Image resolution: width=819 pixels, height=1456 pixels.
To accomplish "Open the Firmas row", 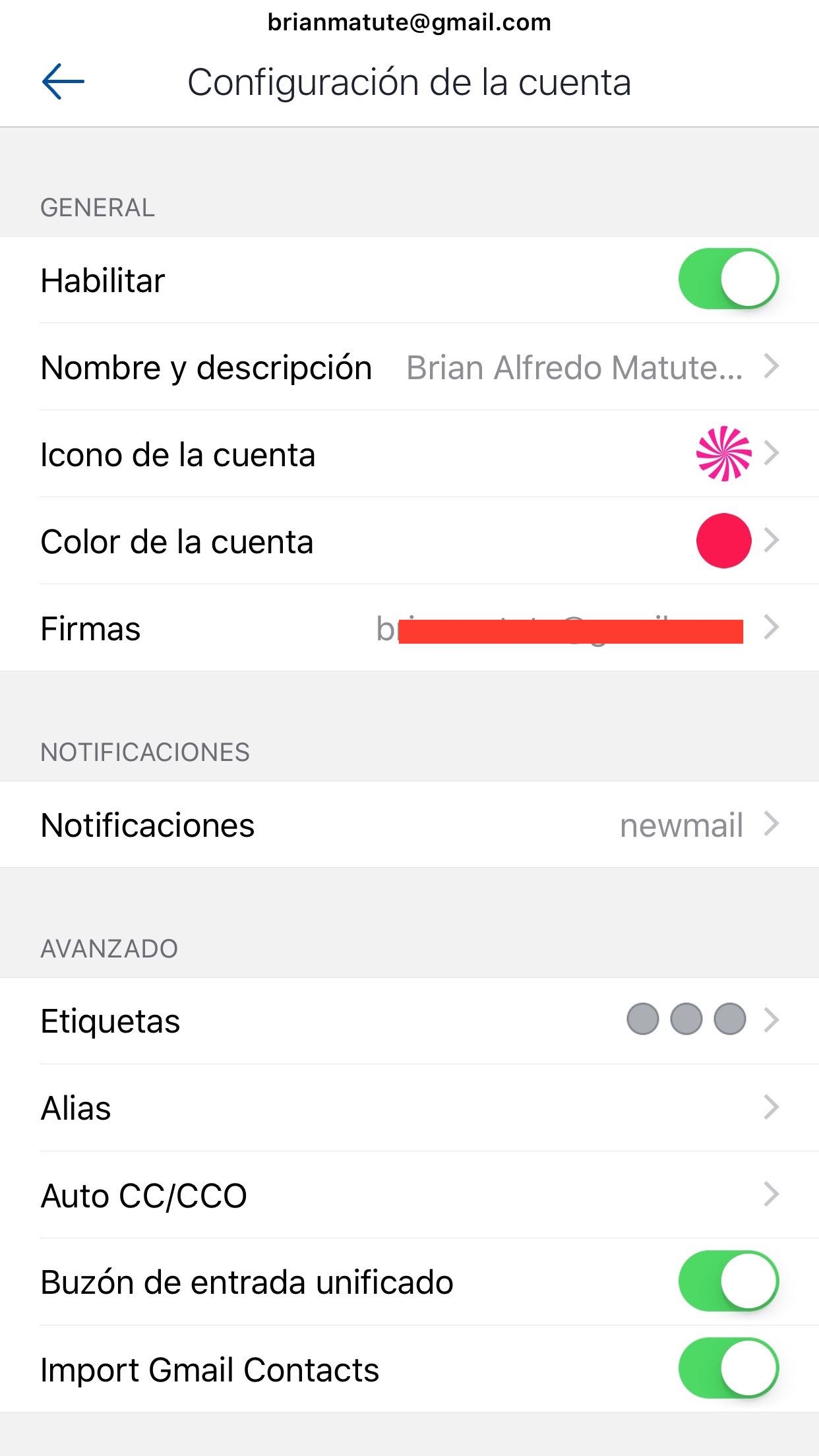I will 409,628.
